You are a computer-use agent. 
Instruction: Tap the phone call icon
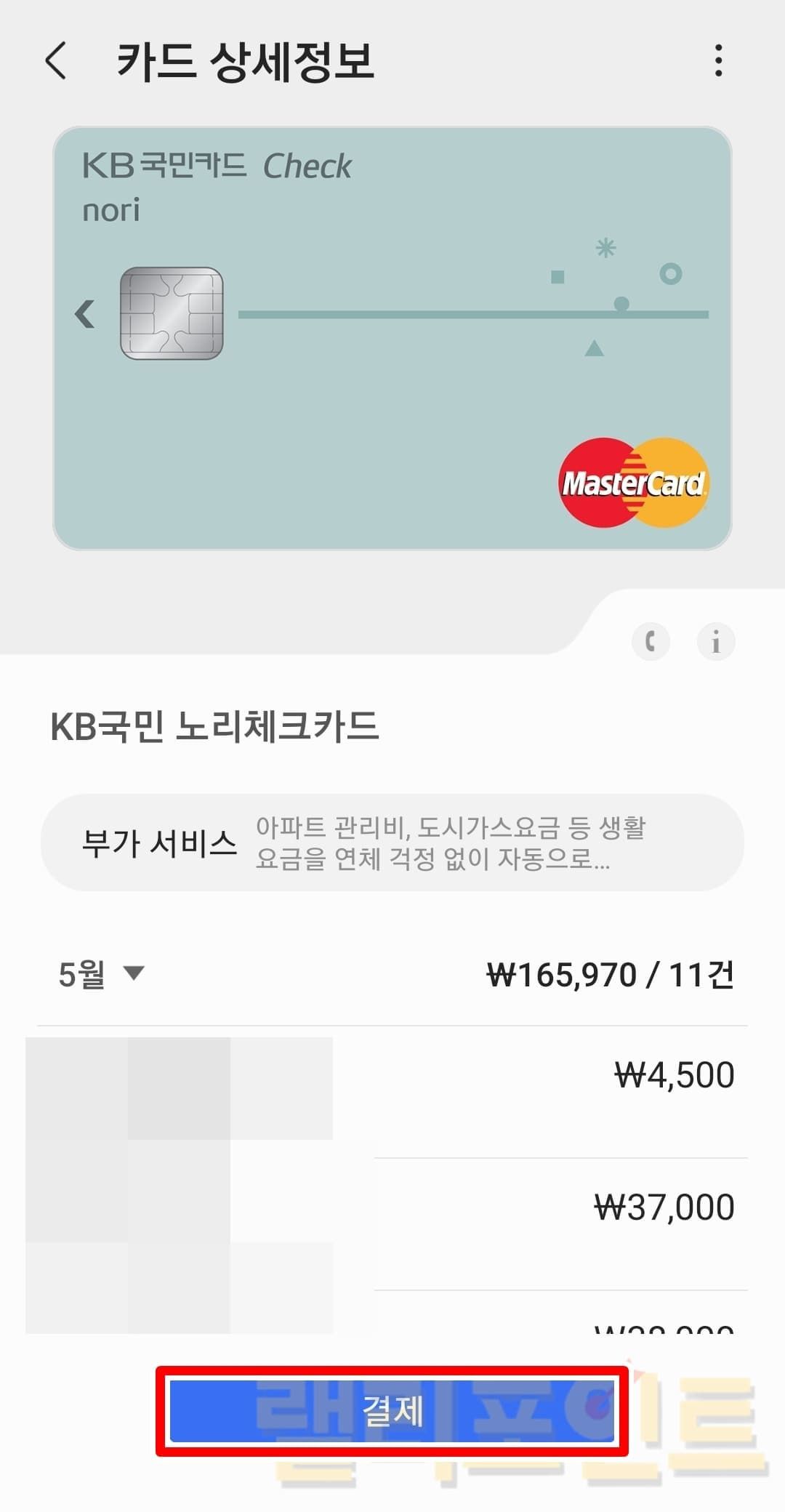(x=651, y=642)
